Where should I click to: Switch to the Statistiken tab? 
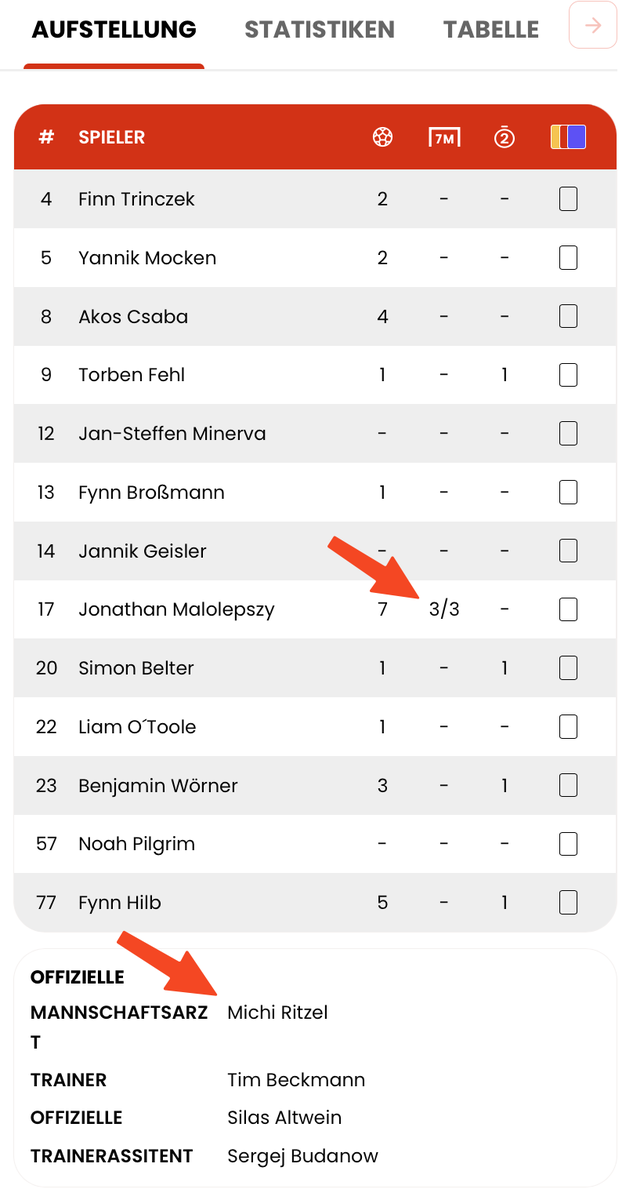pyautogui.click(x=319, y=30)
